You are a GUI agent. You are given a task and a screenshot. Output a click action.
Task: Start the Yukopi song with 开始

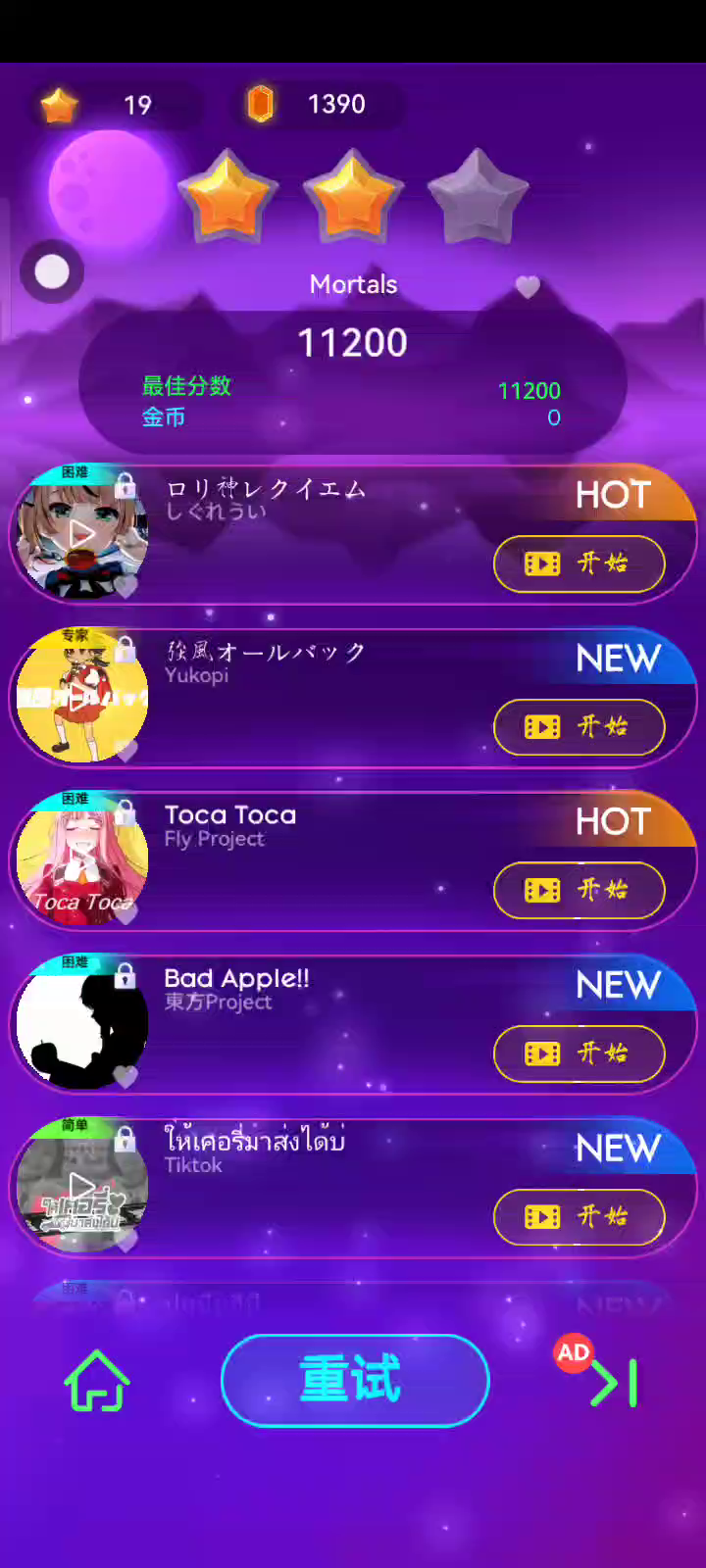click(x=579, y=727)
